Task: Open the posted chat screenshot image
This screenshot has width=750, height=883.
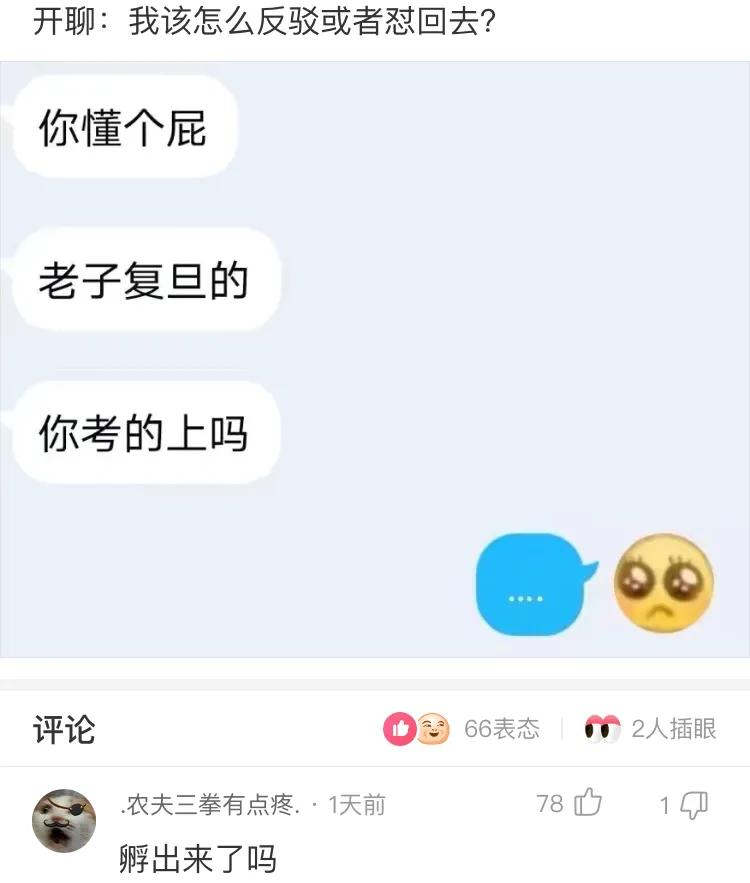Action: tap(375, 360)
